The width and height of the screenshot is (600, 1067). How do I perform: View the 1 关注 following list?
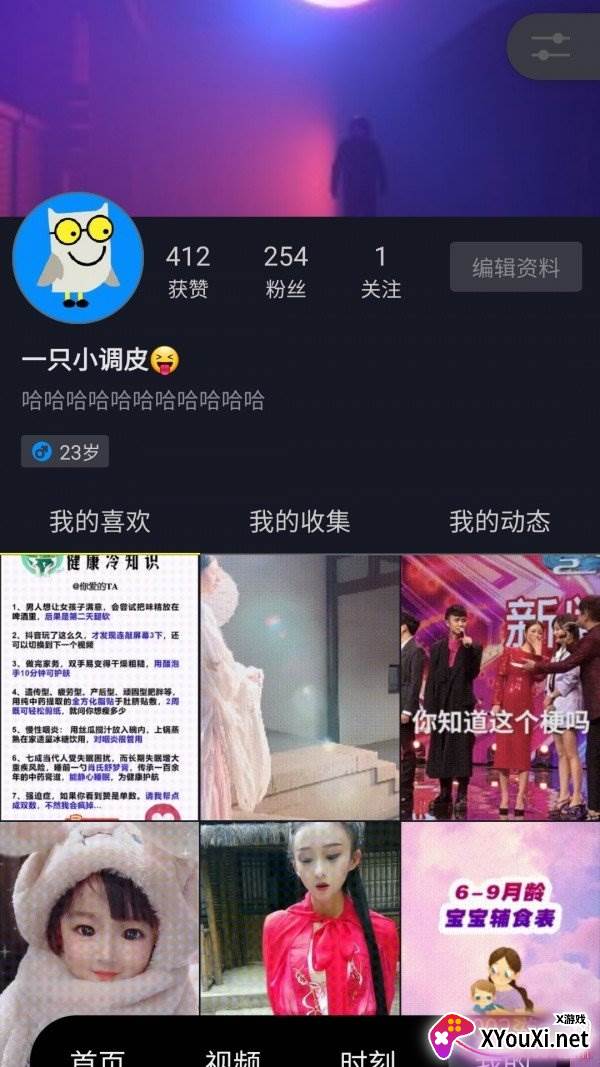381,271
